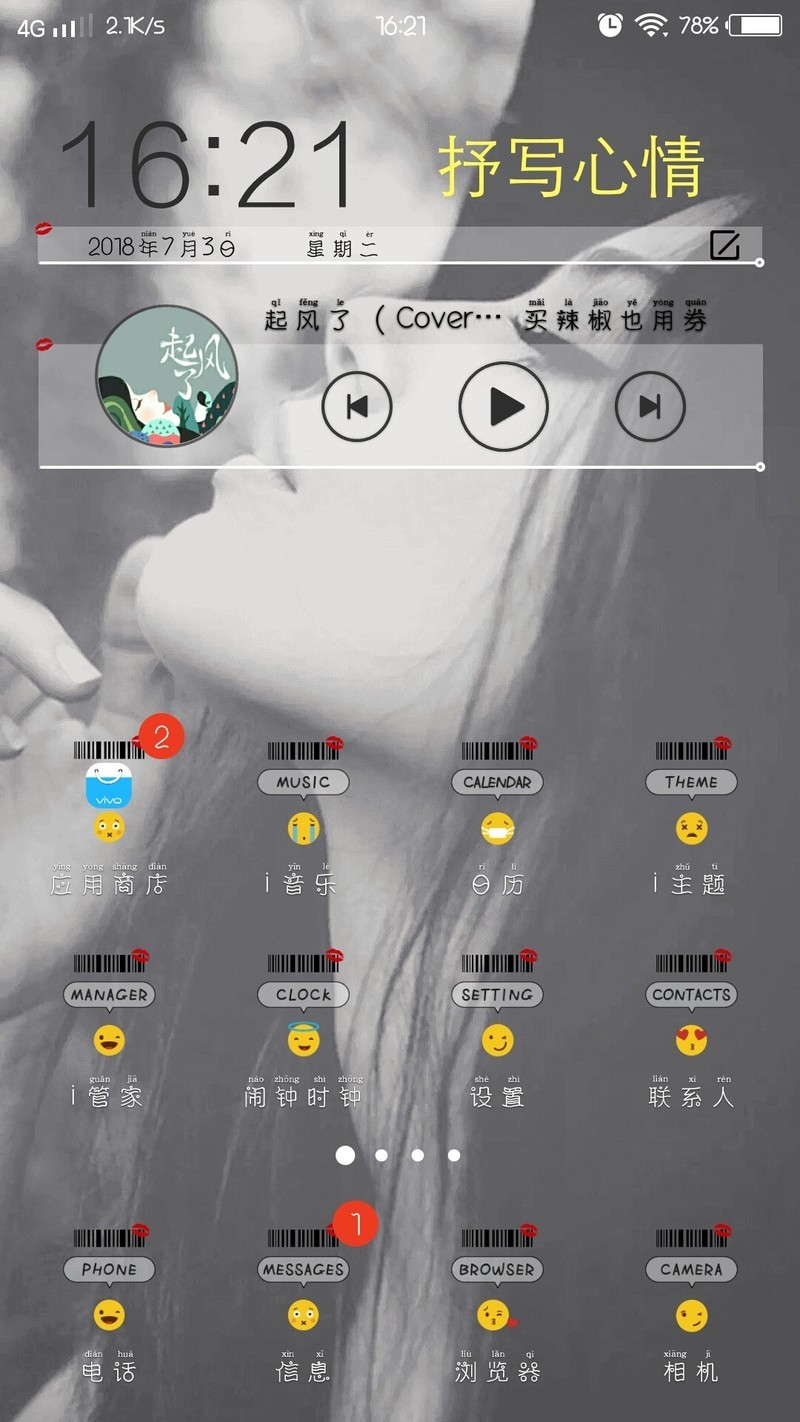
Task: Open the 起风了 album cover
Action: [166, 375]
